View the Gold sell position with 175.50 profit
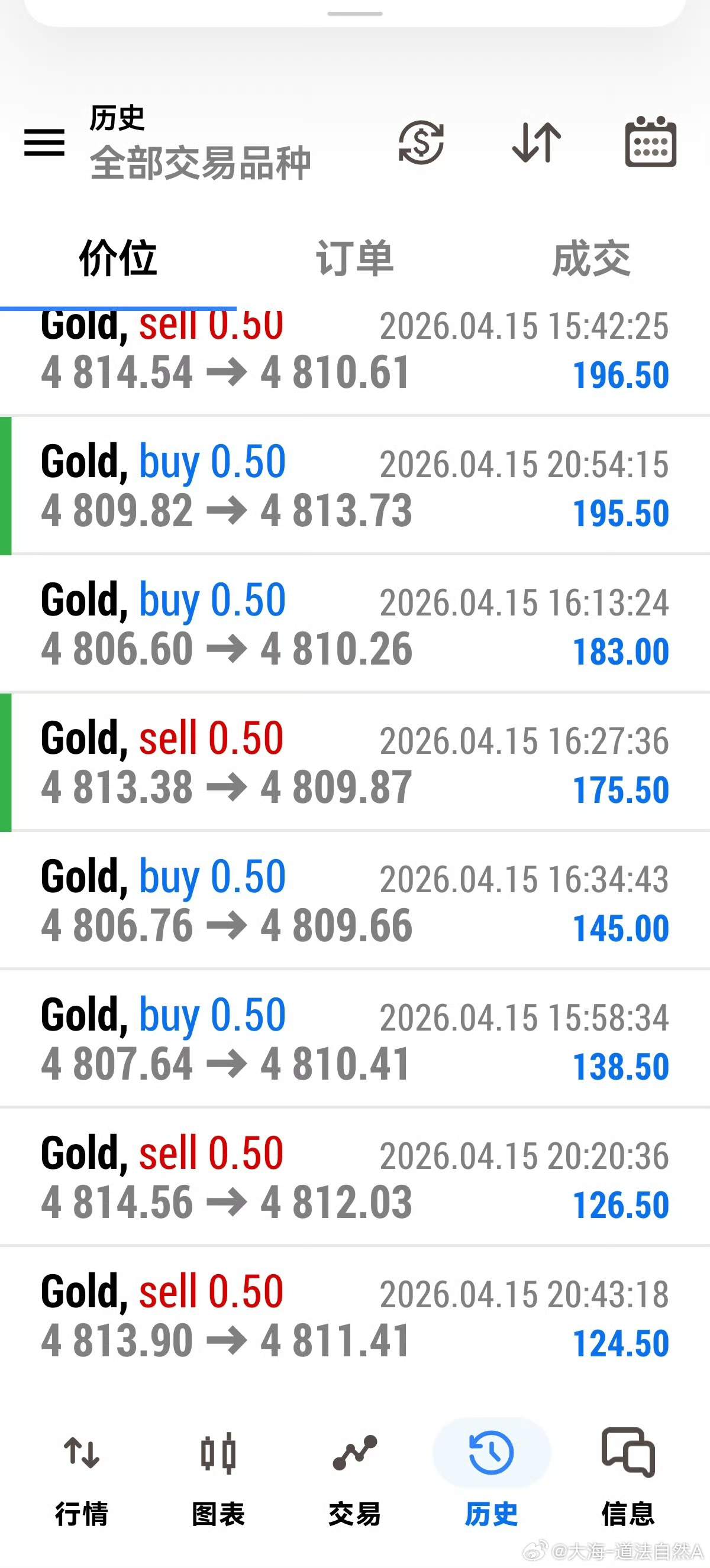 tap(355, 762)
